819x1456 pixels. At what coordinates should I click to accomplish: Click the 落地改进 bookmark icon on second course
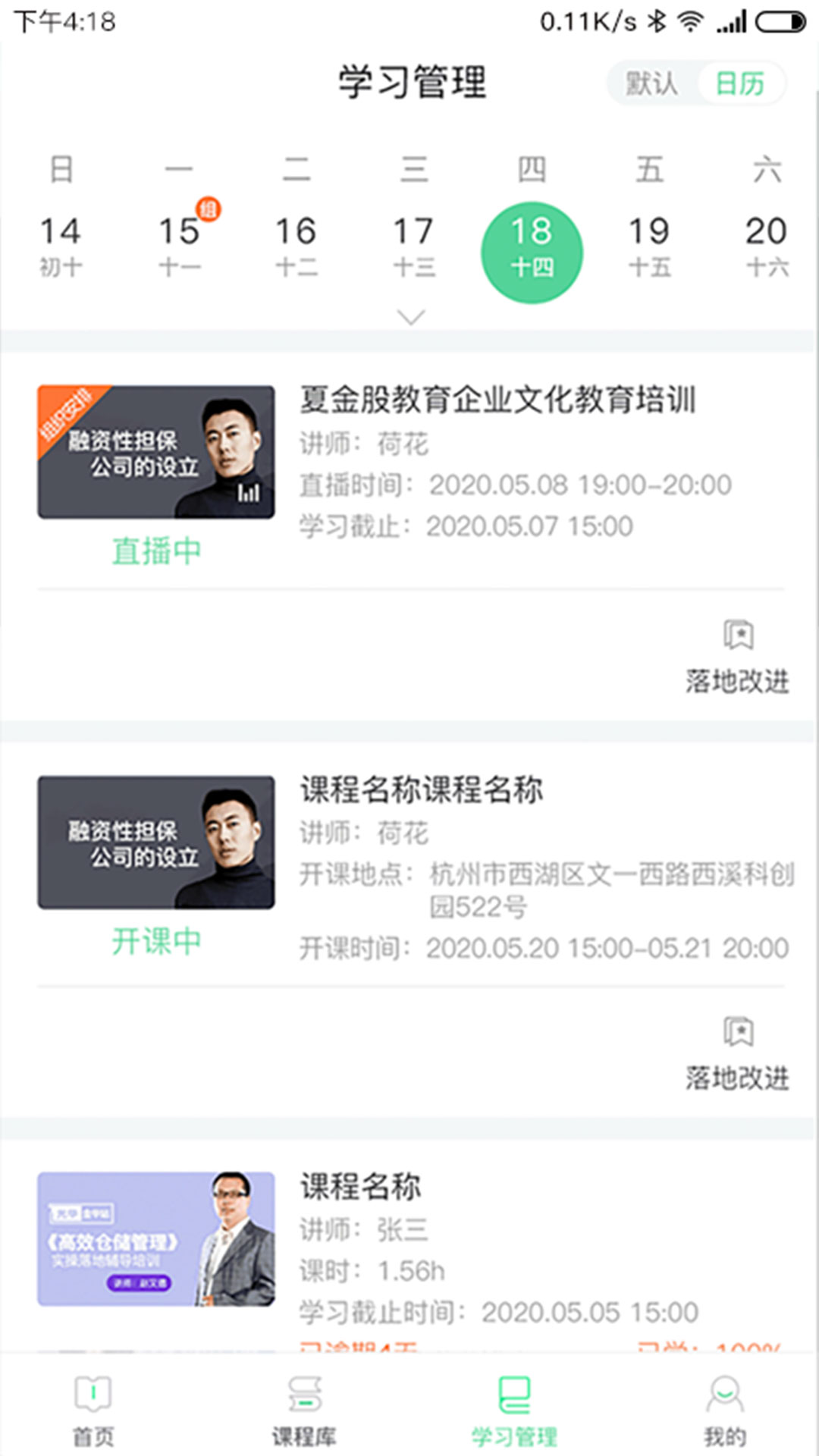[739, 1031]
